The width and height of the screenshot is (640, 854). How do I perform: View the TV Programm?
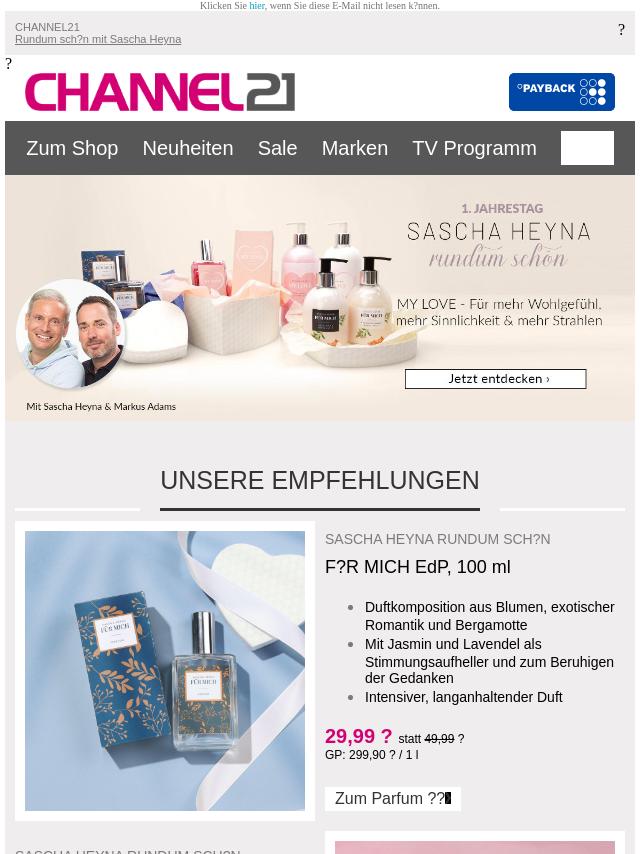tap(474, 148)
